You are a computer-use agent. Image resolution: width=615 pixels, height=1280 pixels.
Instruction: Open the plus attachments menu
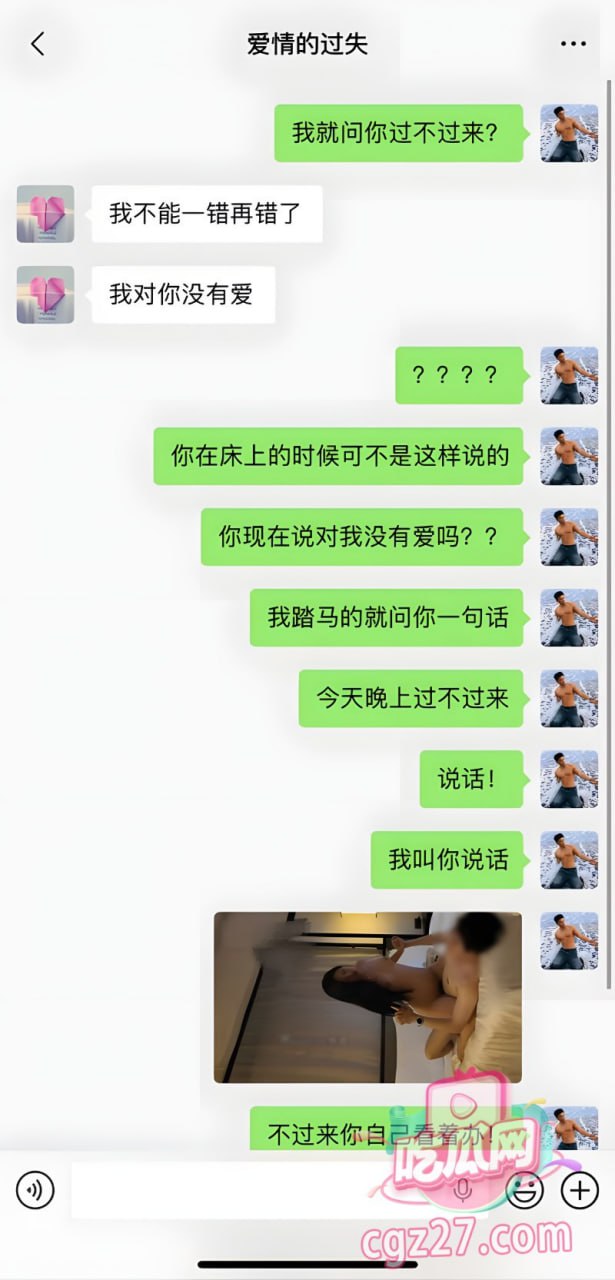[580, 1190]
